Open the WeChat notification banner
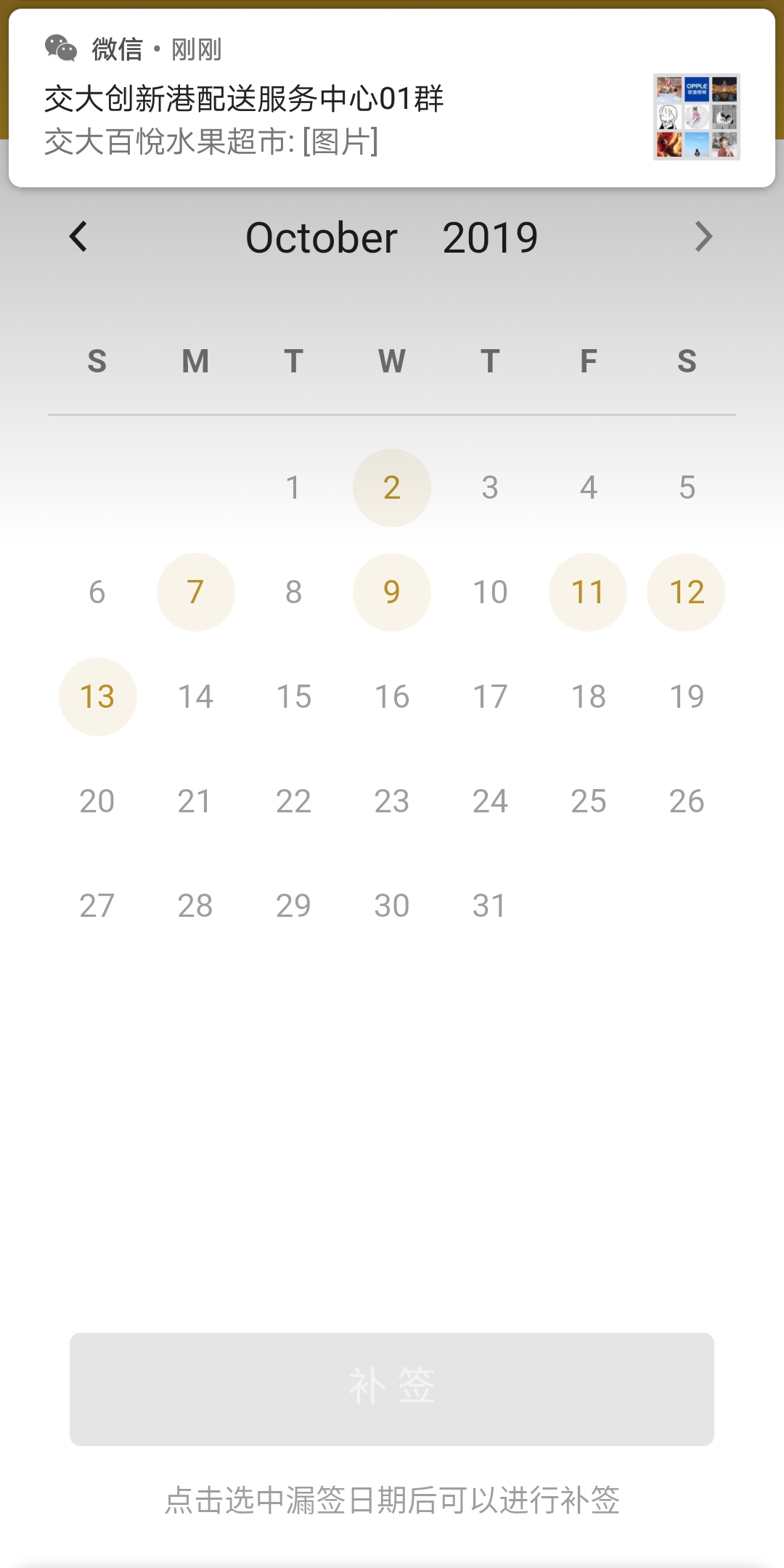784x1568 pixels. (392, 99)
